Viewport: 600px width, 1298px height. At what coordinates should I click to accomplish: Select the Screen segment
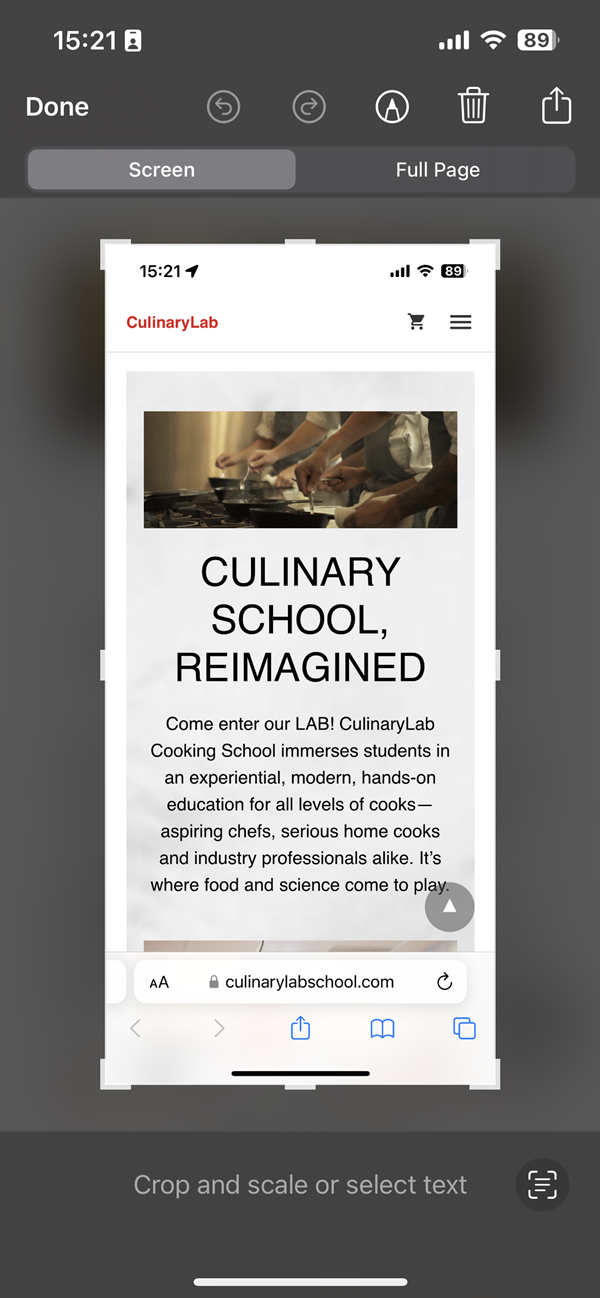pos(162,170)
